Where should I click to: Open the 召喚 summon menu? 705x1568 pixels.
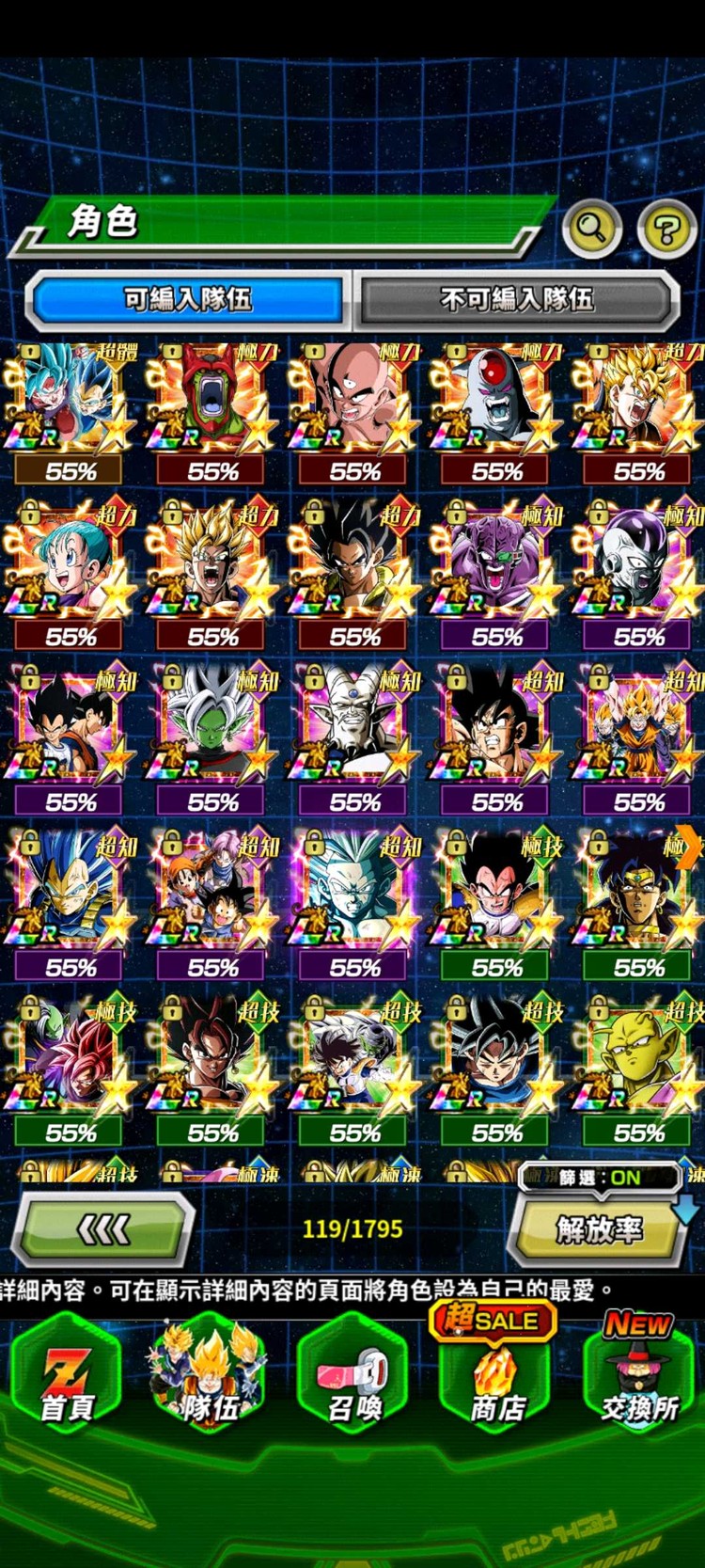coord(354,1373)
